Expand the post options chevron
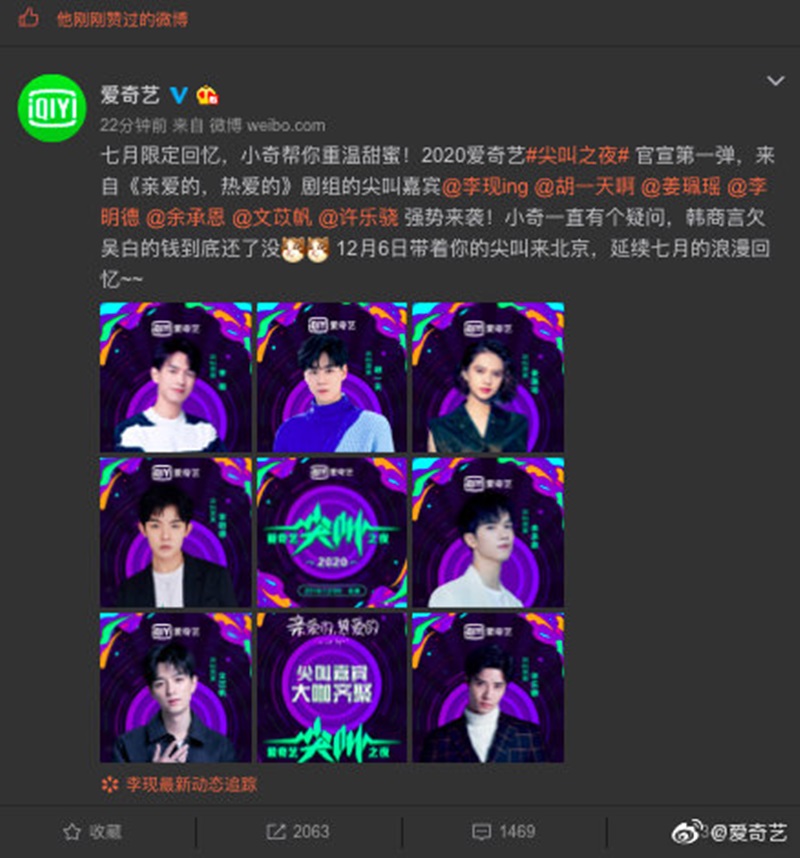Screen dimensions: 800x858 775,80
